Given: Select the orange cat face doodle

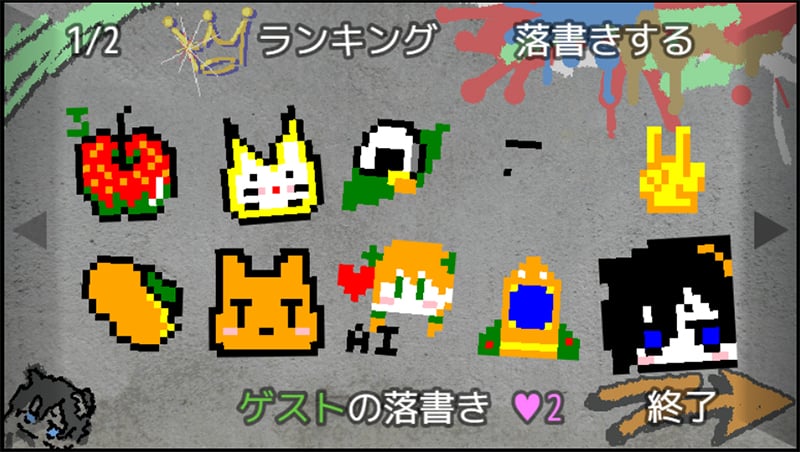Looking at the screenshot, I should point(263,299).
